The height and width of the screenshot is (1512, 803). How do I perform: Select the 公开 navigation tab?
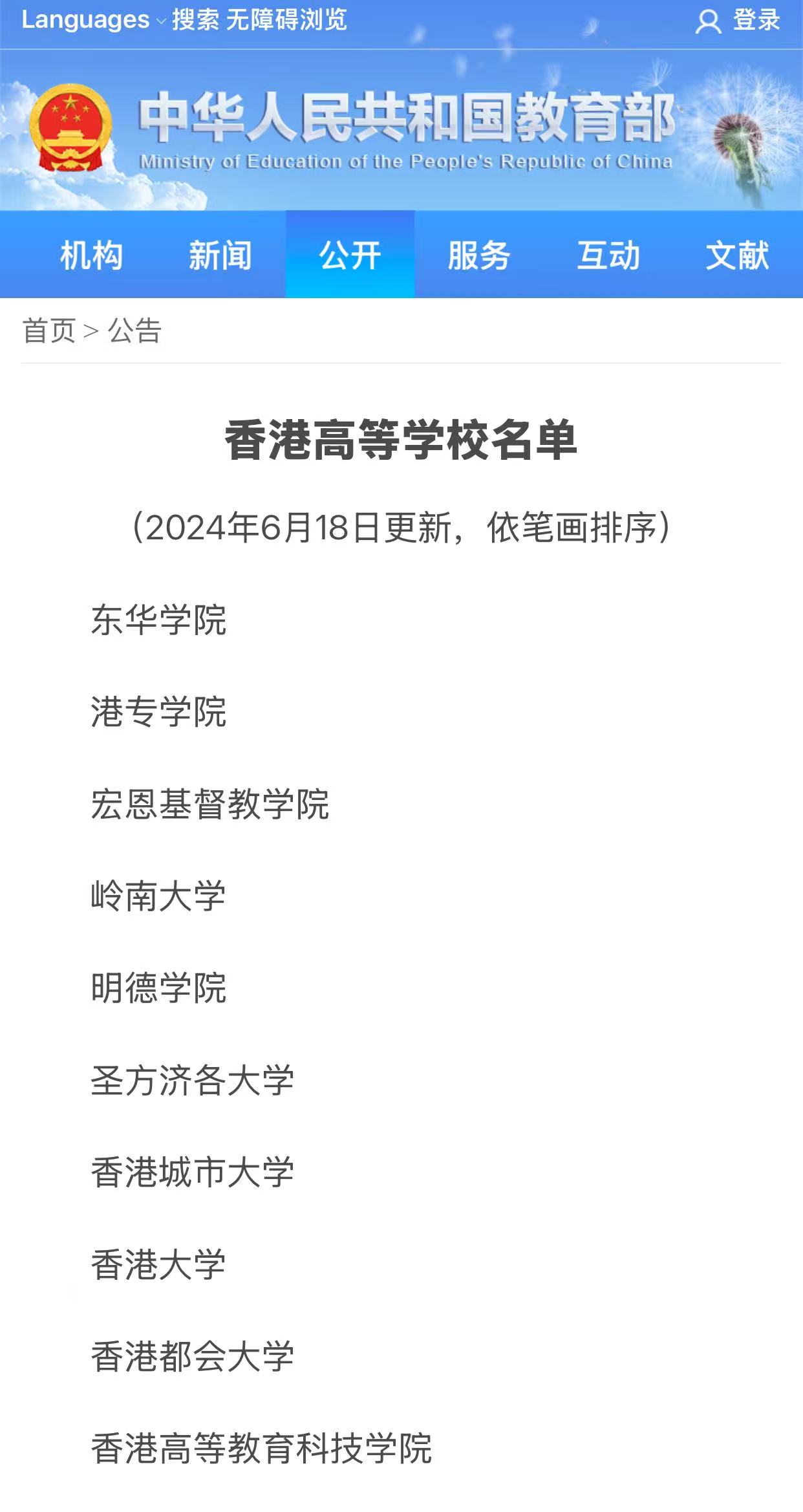pyautogui.click(x=350, y=255)
